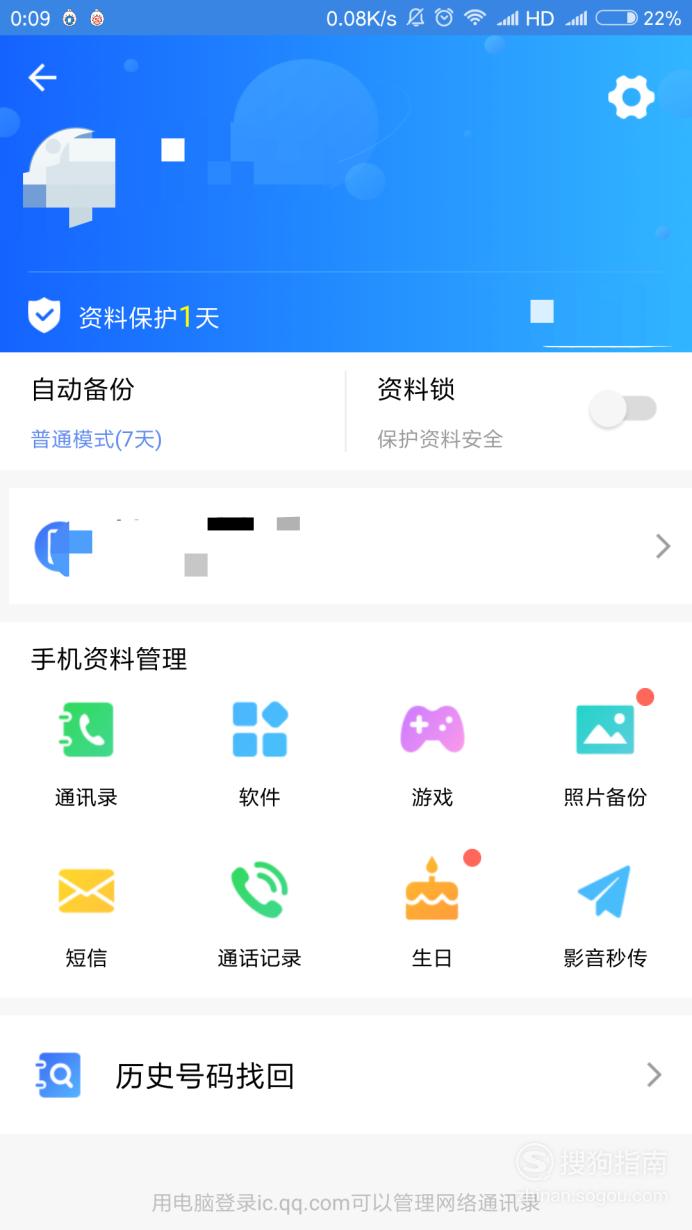Open 软件 apps management

pos(259,752)
